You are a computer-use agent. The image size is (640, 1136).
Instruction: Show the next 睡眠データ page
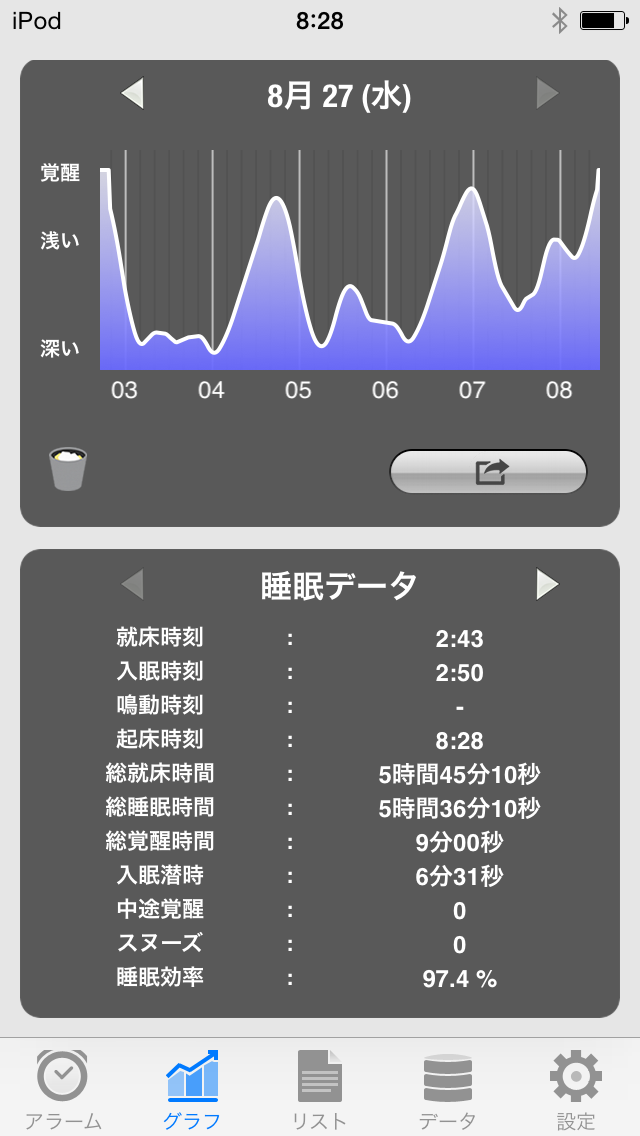click(546, 584)
